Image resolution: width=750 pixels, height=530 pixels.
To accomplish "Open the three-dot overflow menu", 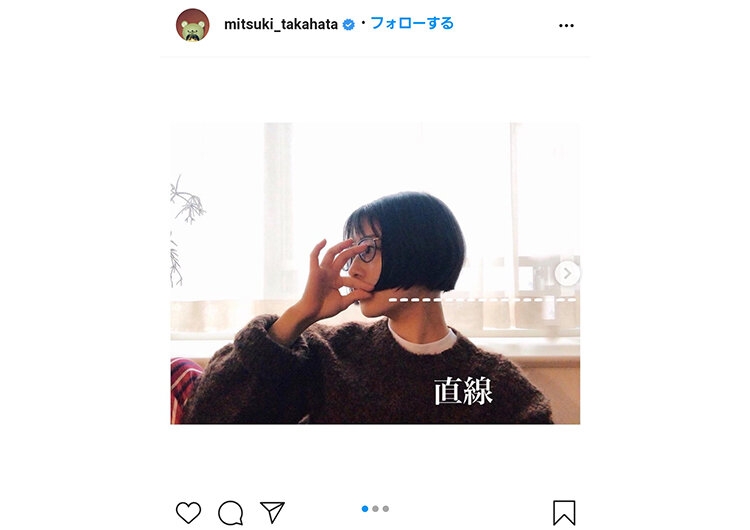I will coord(566,25).
